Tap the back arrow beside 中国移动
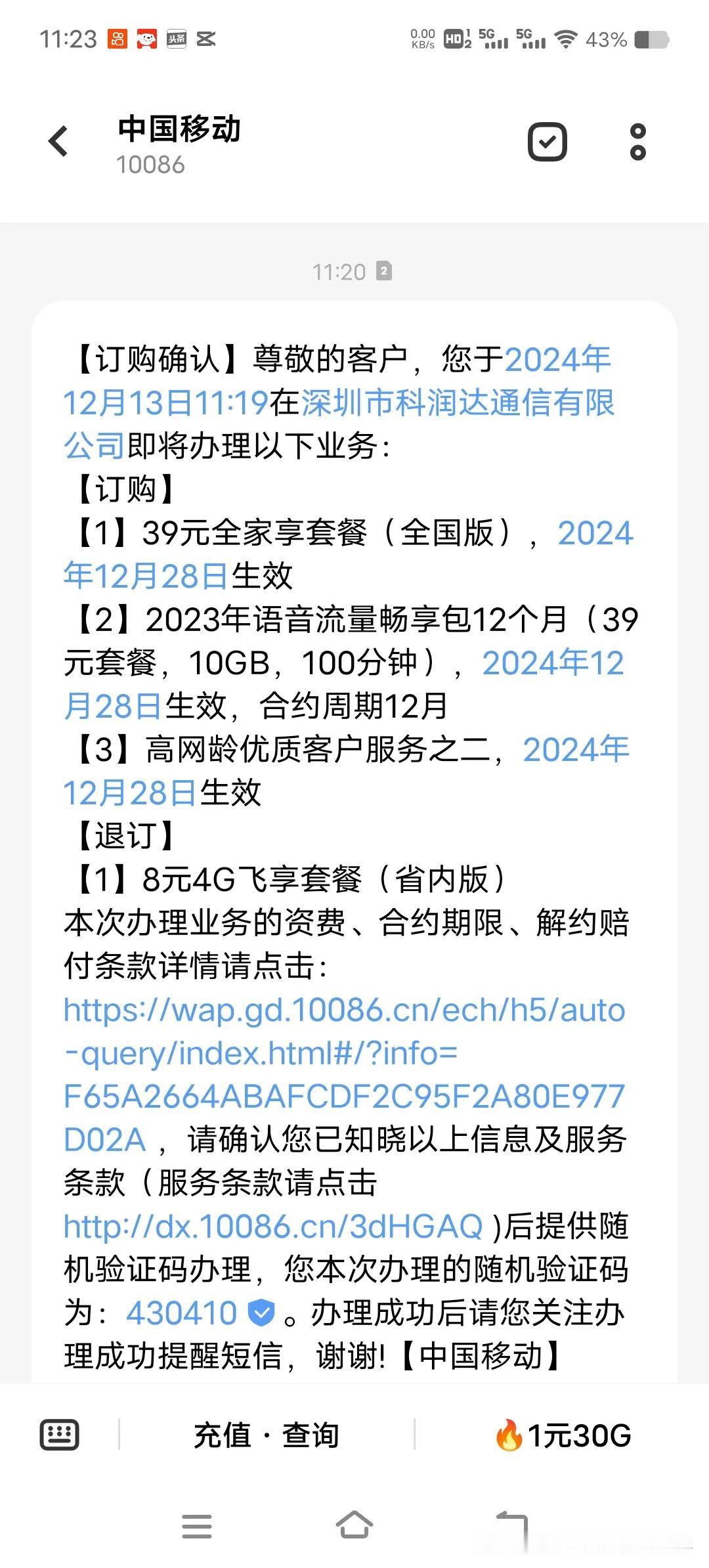The image size is (709, 1568). (59, 141)
